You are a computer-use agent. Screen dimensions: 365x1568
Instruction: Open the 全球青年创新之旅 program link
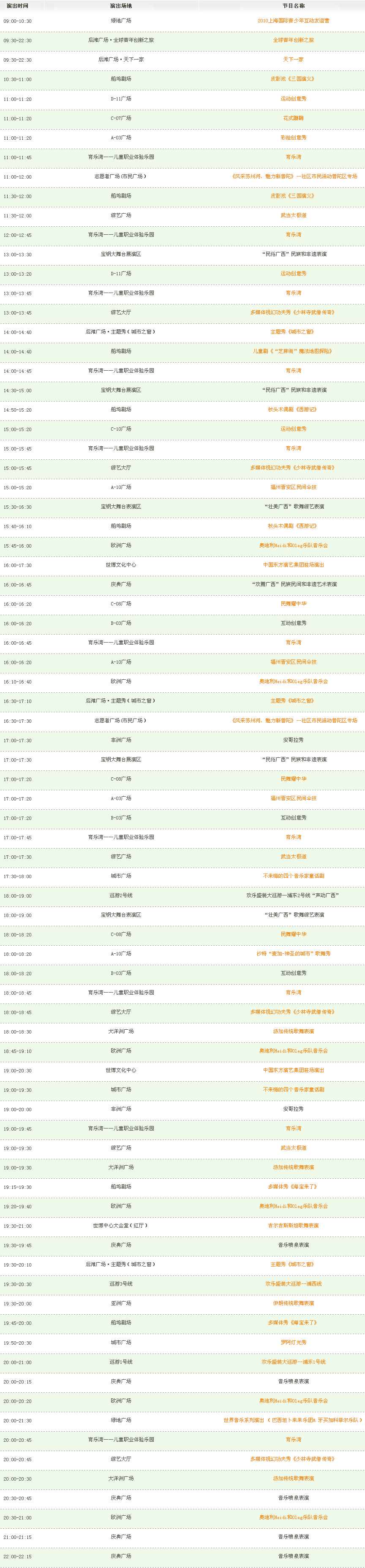(x=293, y=40)
